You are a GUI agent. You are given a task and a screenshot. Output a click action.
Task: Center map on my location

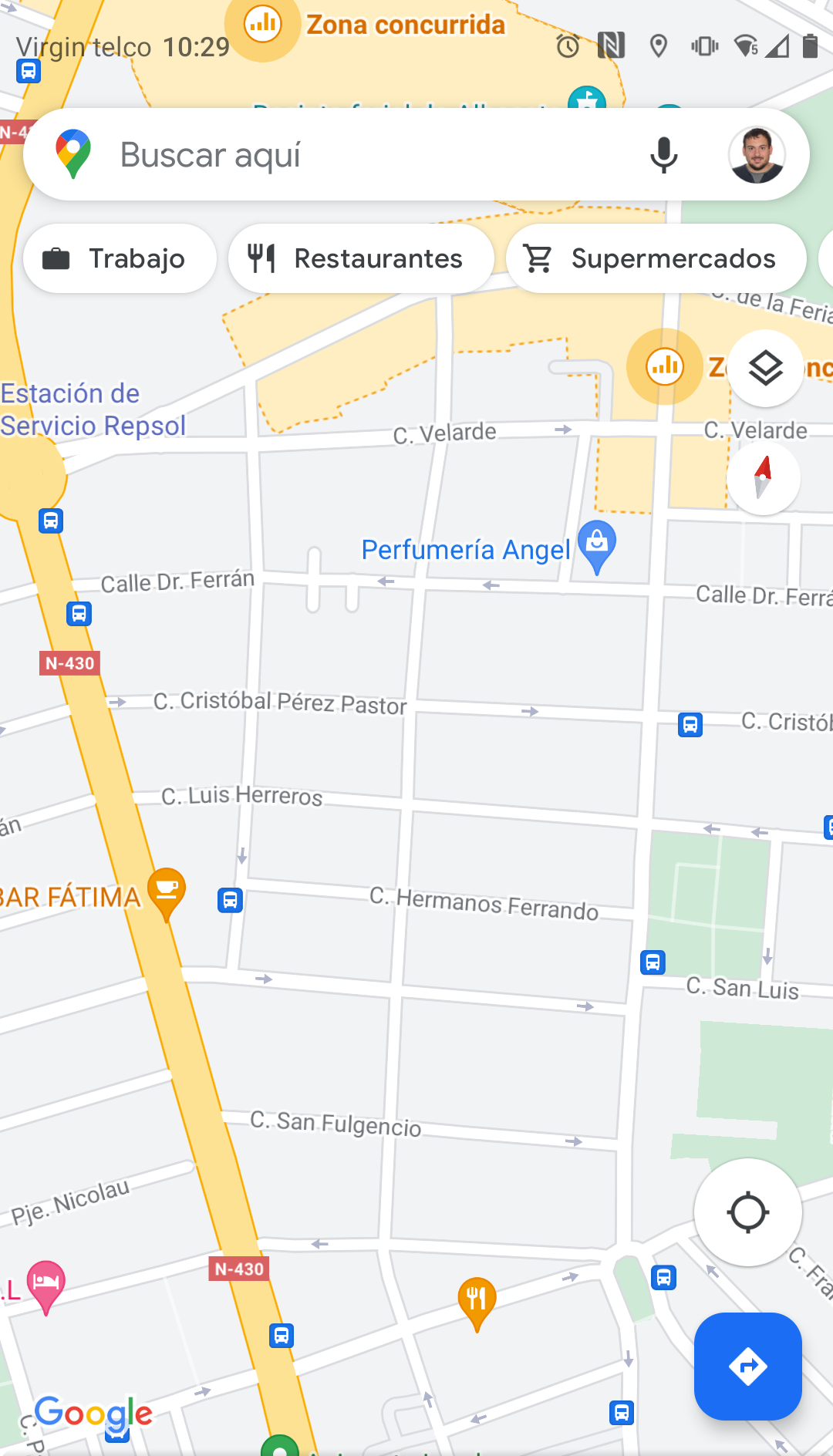[747, 1212]
